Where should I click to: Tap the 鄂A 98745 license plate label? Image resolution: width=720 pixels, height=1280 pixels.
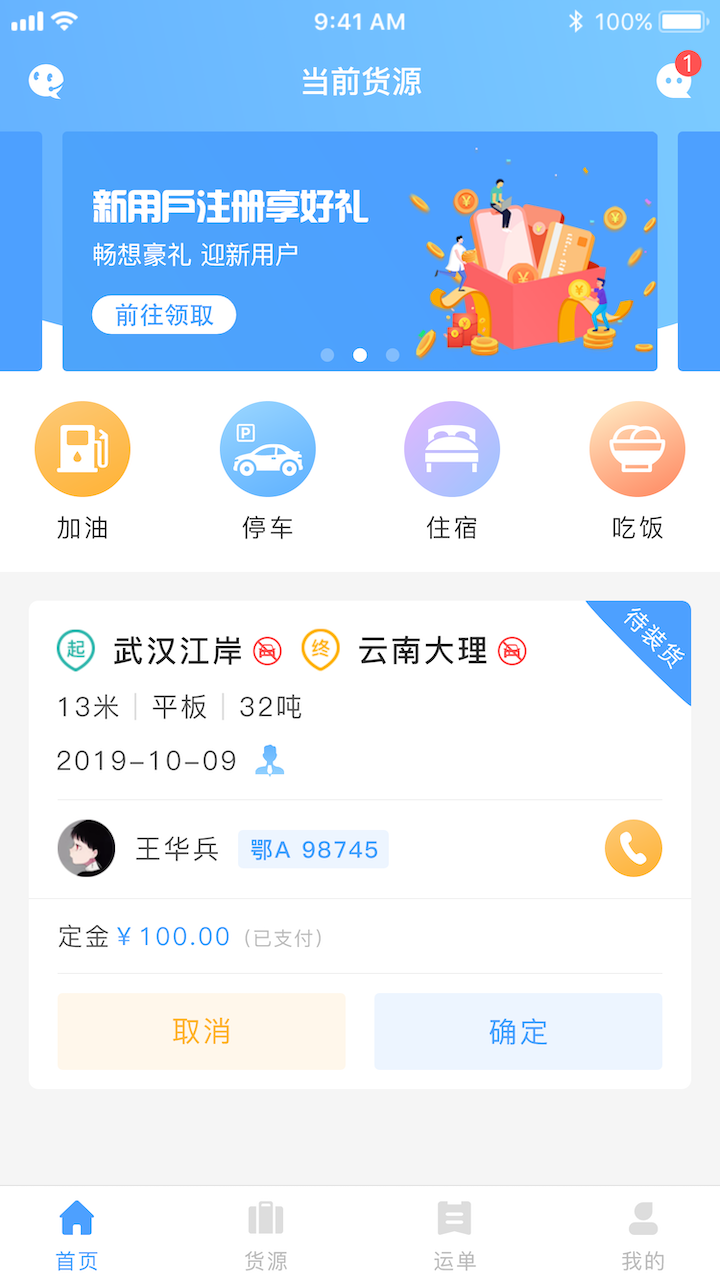point(313,848)
